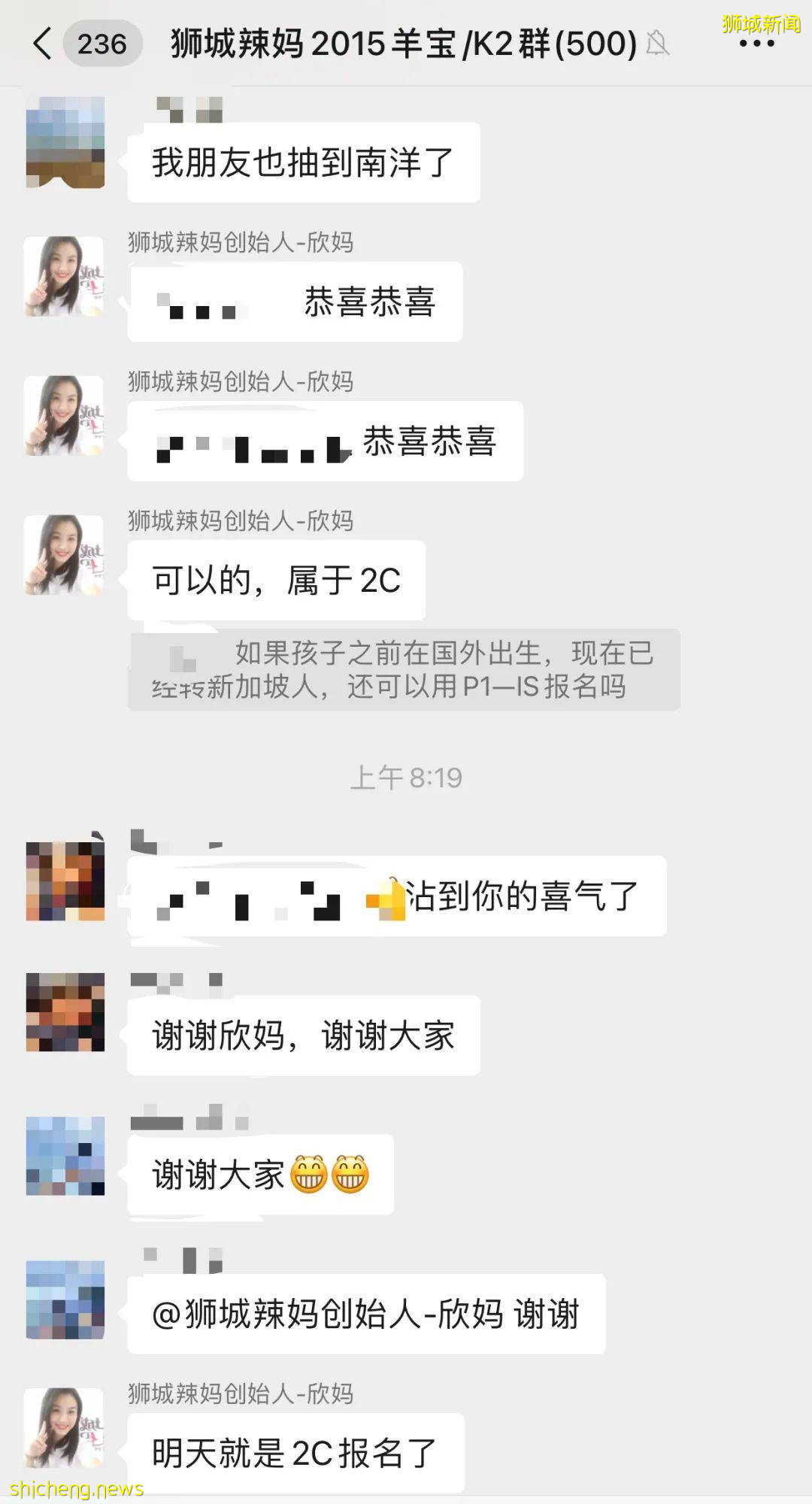The width and height of the screenshot is (812, 1504).
Task: Toggle group notifications via the bell icon
Action: [x=658, y=43]
